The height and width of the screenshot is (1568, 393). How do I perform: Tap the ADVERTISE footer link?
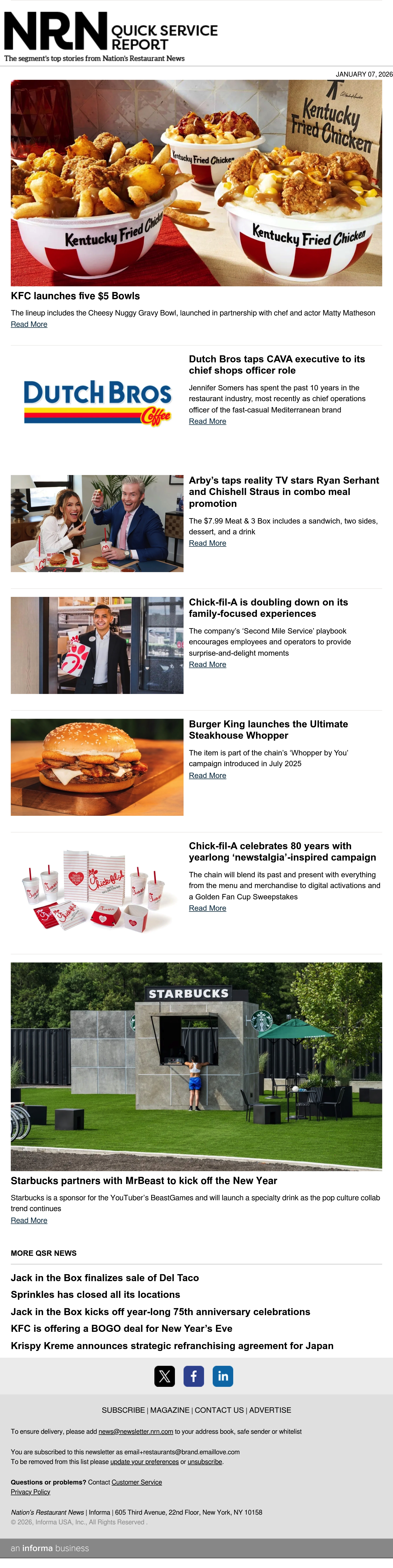(x=270, y=1410)
